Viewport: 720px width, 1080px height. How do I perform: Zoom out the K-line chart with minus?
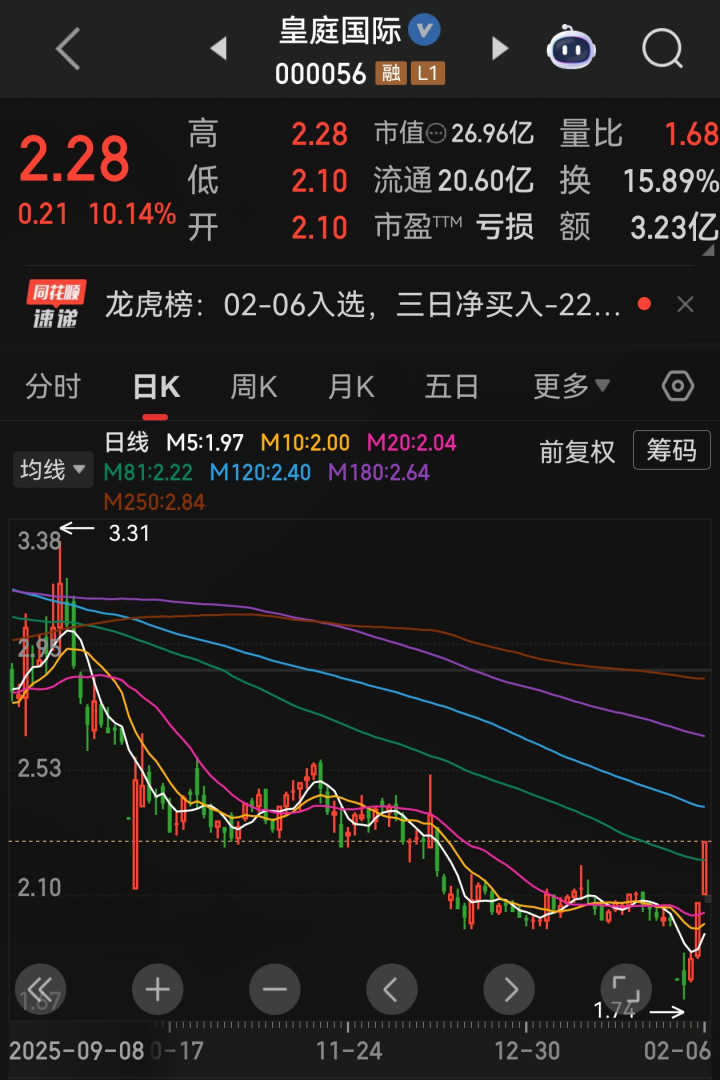click(x=274, y=990)
